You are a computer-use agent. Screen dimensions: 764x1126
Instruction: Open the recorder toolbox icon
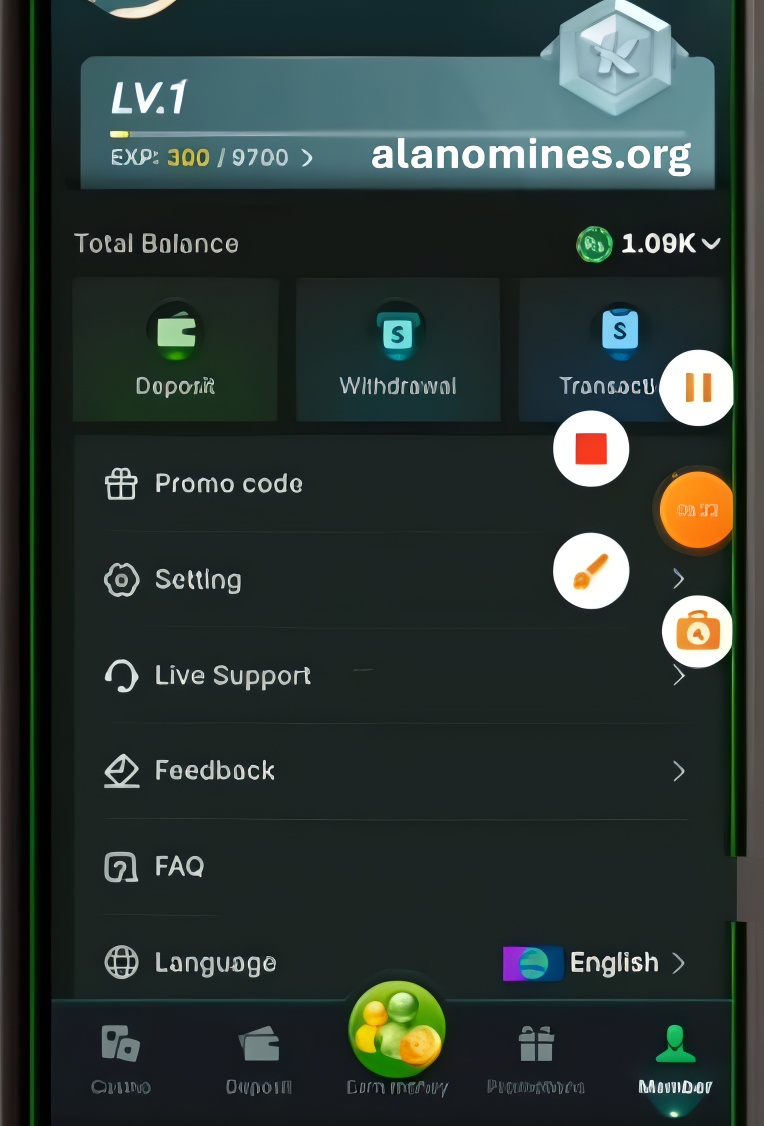(697, 632)
